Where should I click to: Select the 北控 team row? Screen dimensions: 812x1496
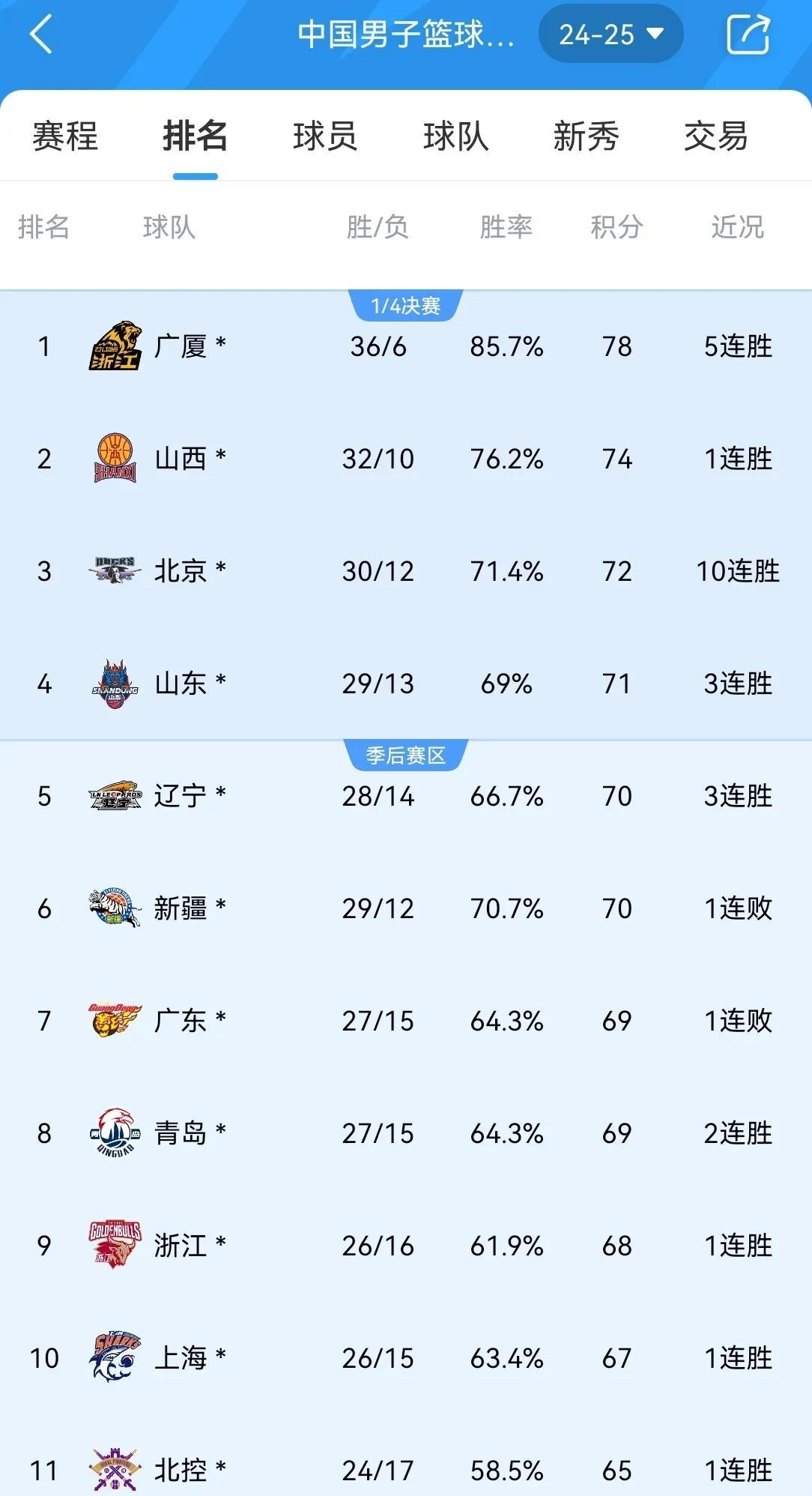(x=406, y=1469)
